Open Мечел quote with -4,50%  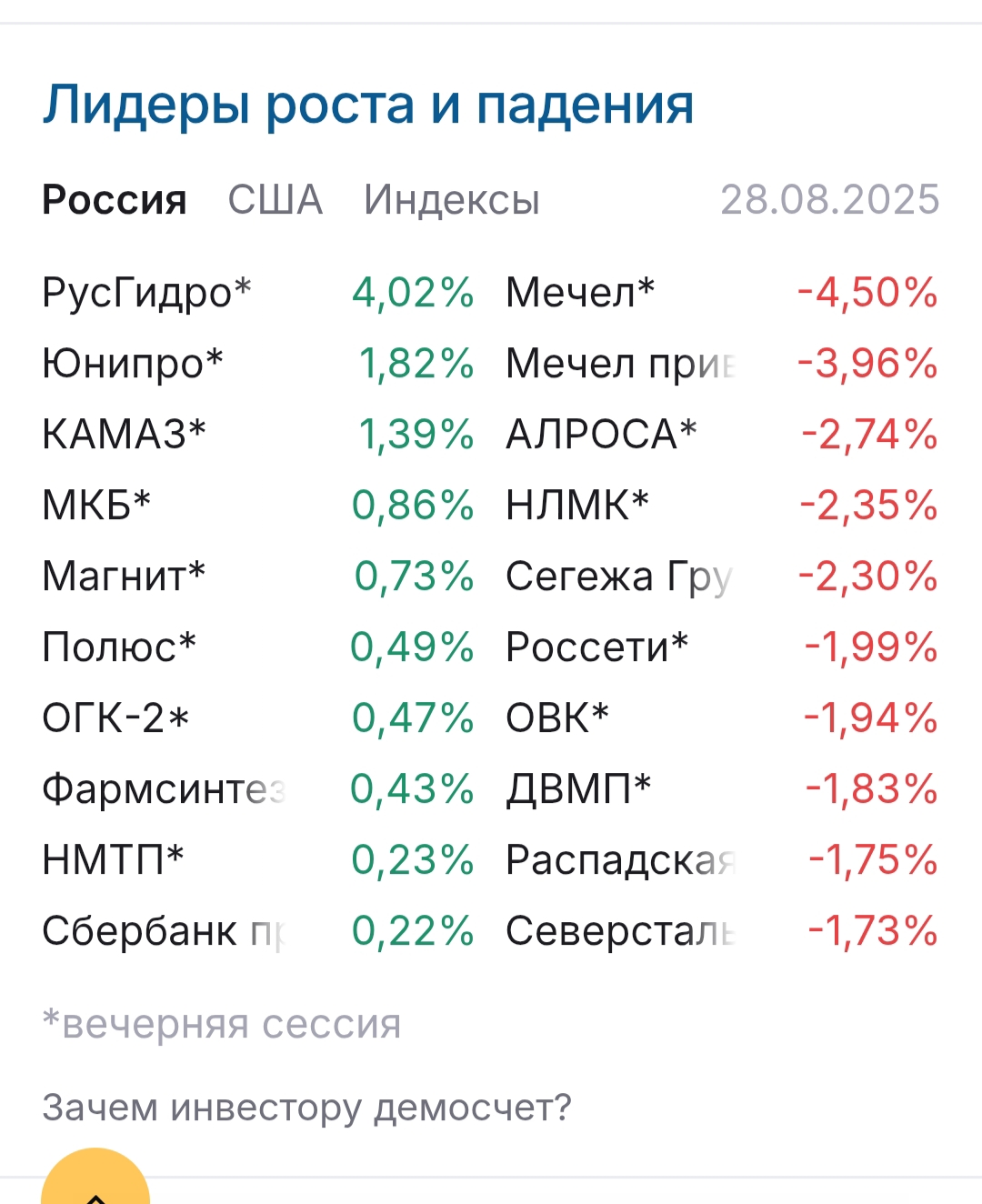(580, 294)
